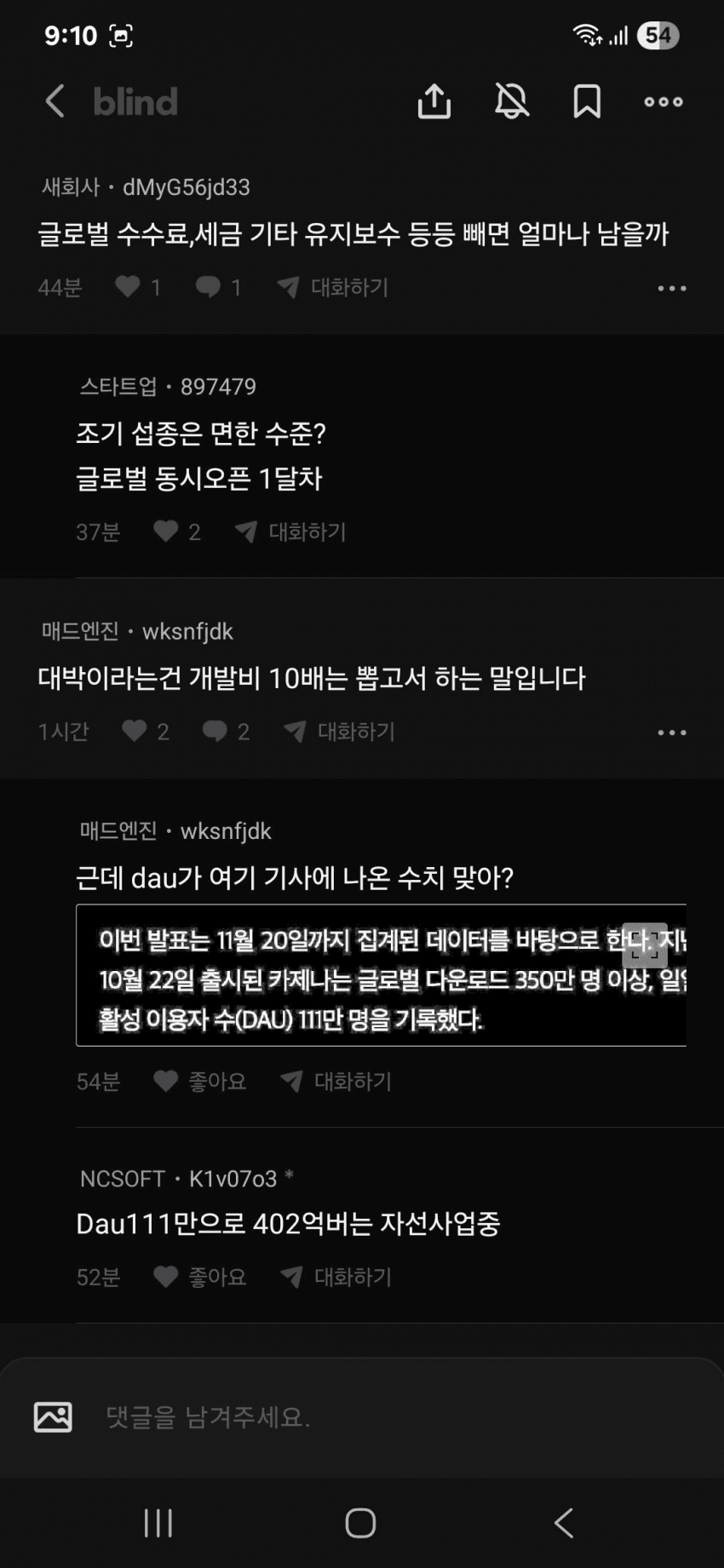Start chat with NCSOFT K1v07o3

pyautogui.click(x=336, y=1277)
